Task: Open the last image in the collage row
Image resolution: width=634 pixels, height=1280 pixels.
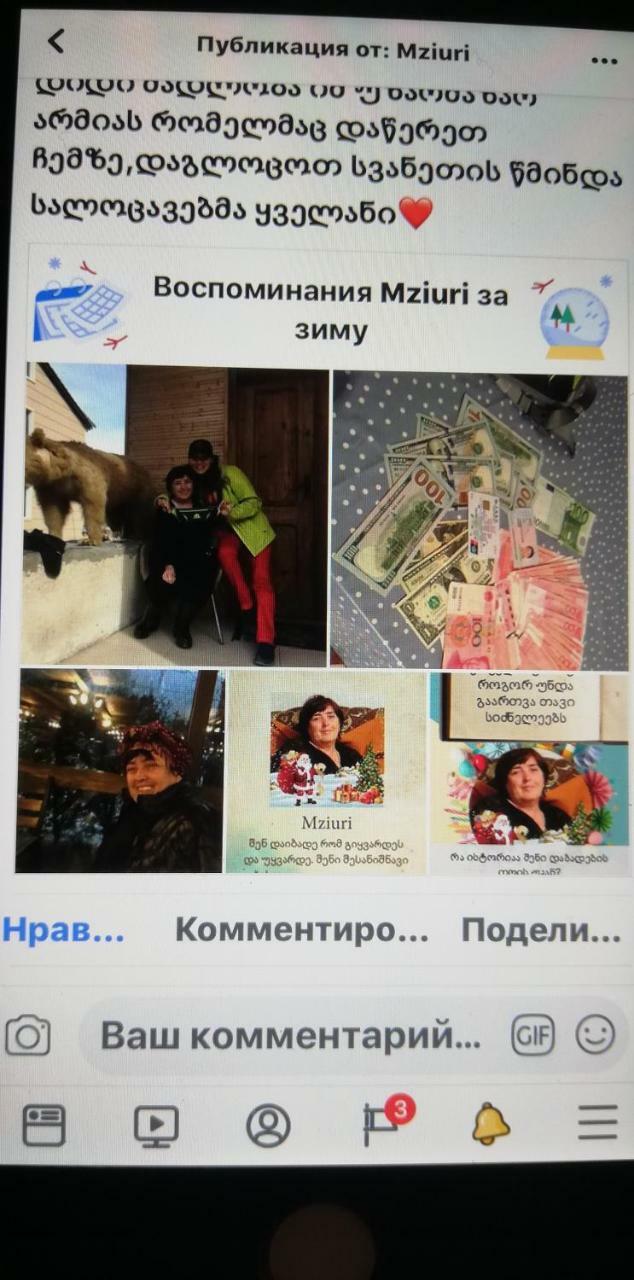Action: click(x=530, y=773)
